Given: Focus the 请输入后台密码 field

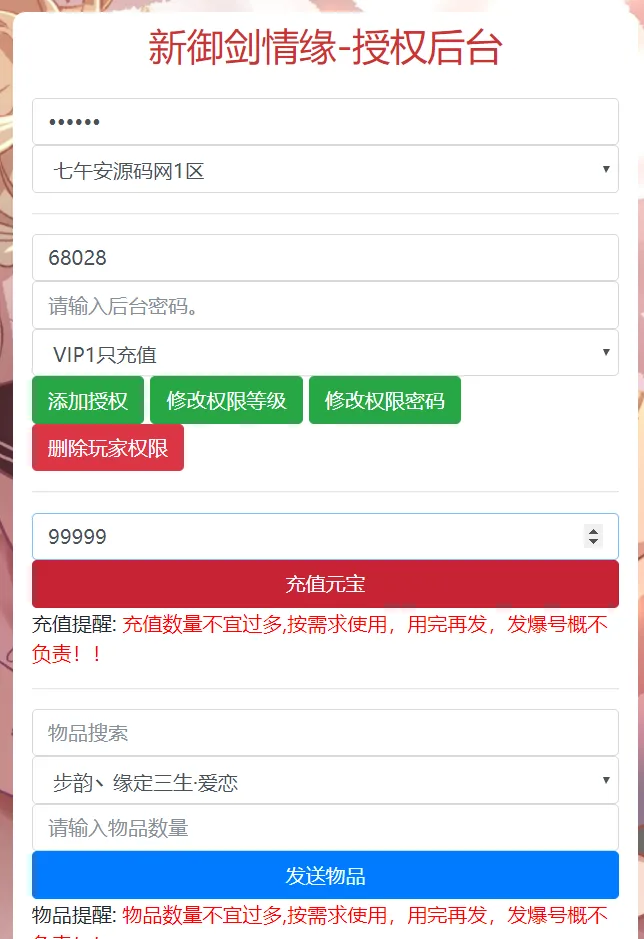Looking at the screenshot, I should coord(325,305).
